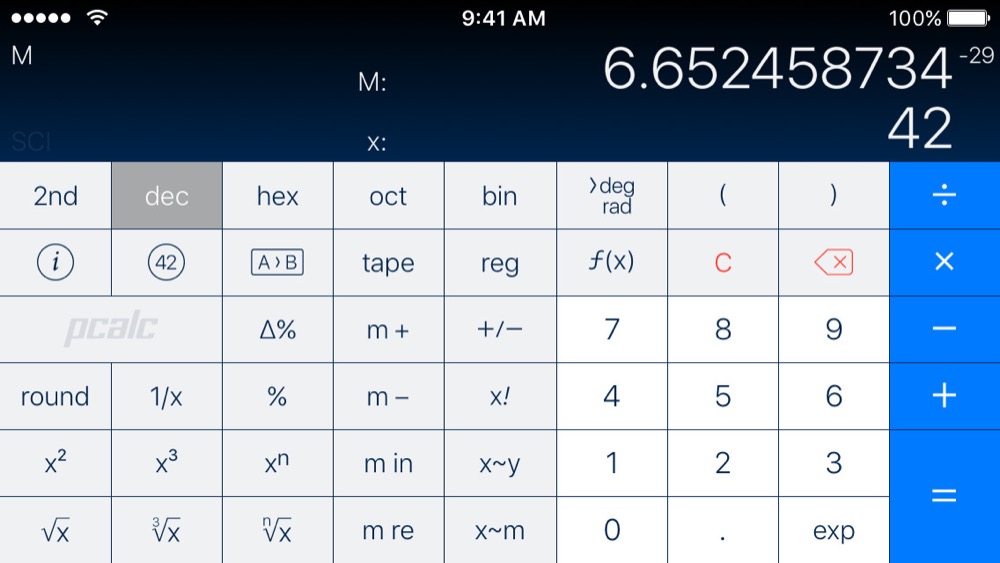1000x563 pixels.
Task: Switch number base to oct
Action: click(388, 196)
